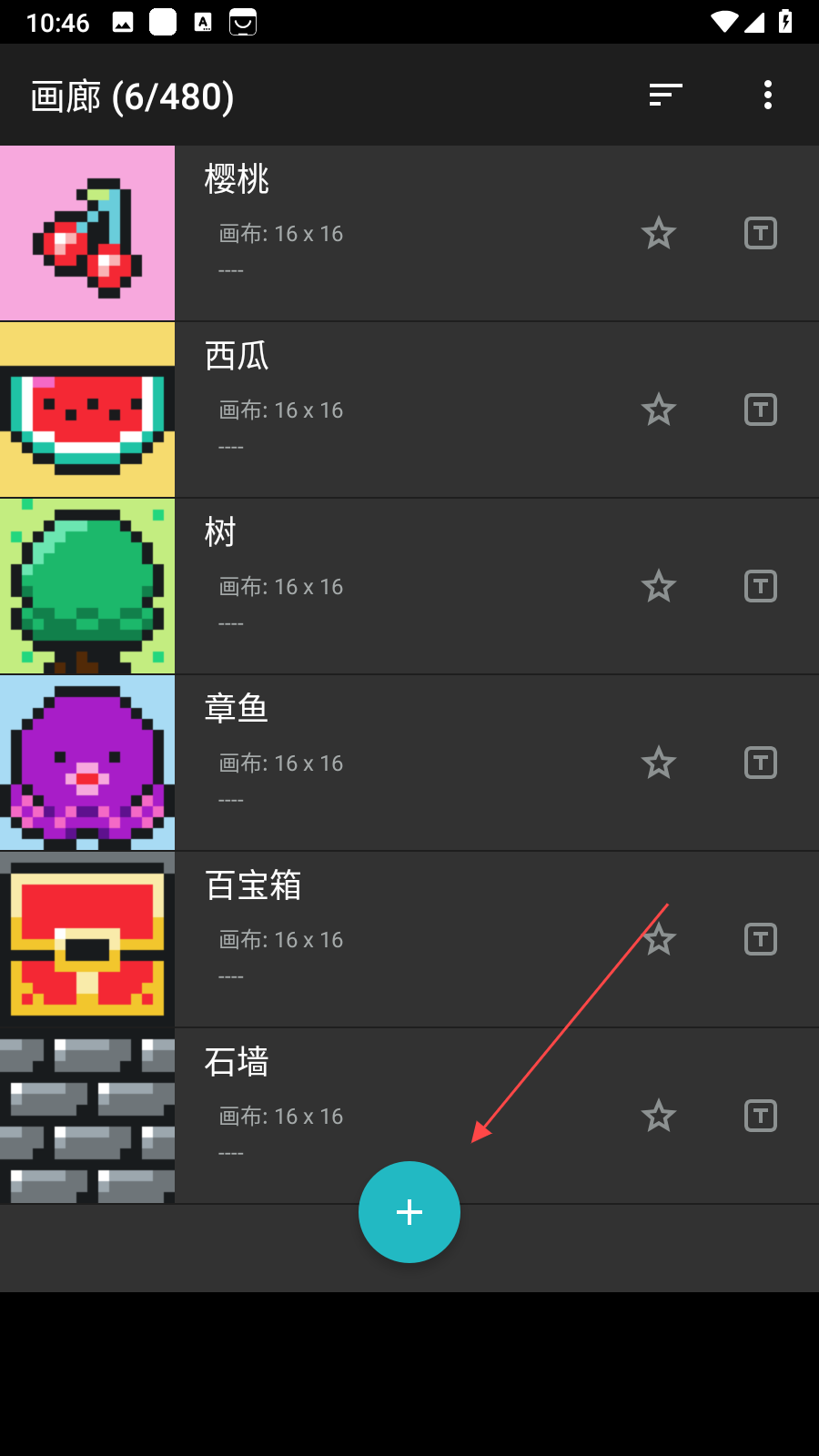Tap the text icon for 百宝箱
This screenshot has width=819, height=1456.
[760, 939]
